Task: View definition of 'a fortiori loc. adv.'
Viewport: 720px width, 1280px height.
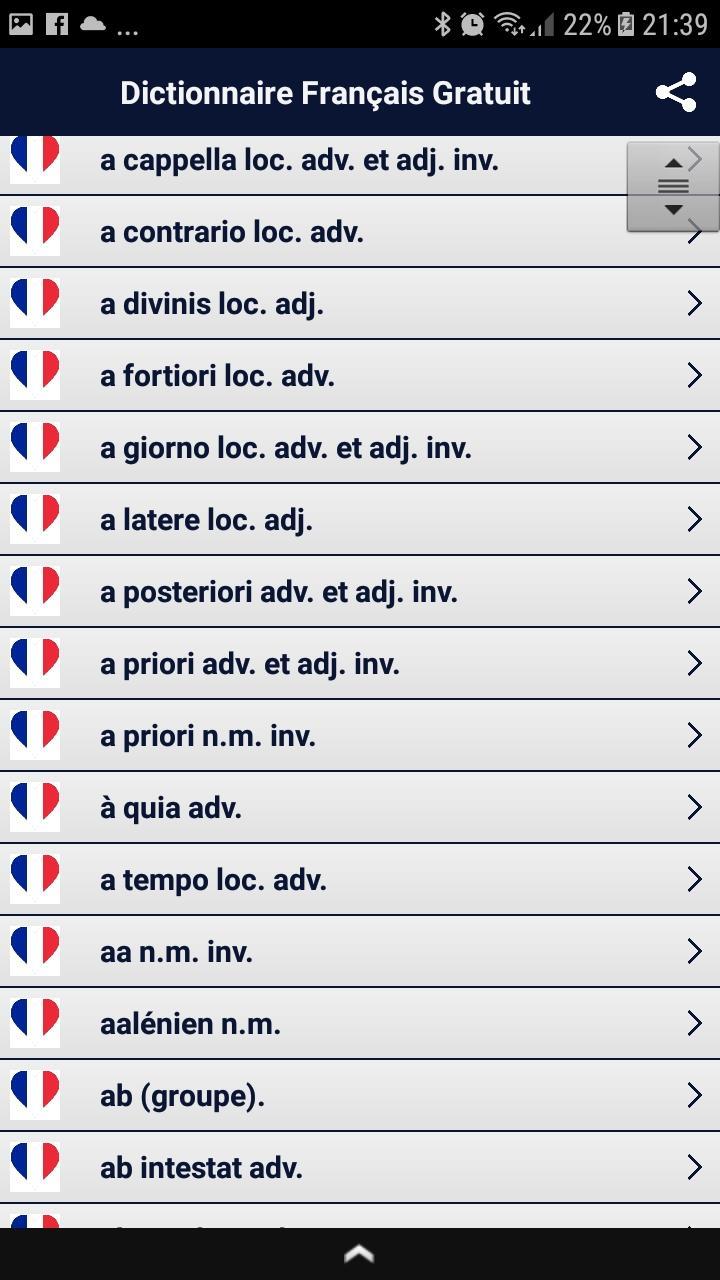Action: pos(360,376)
